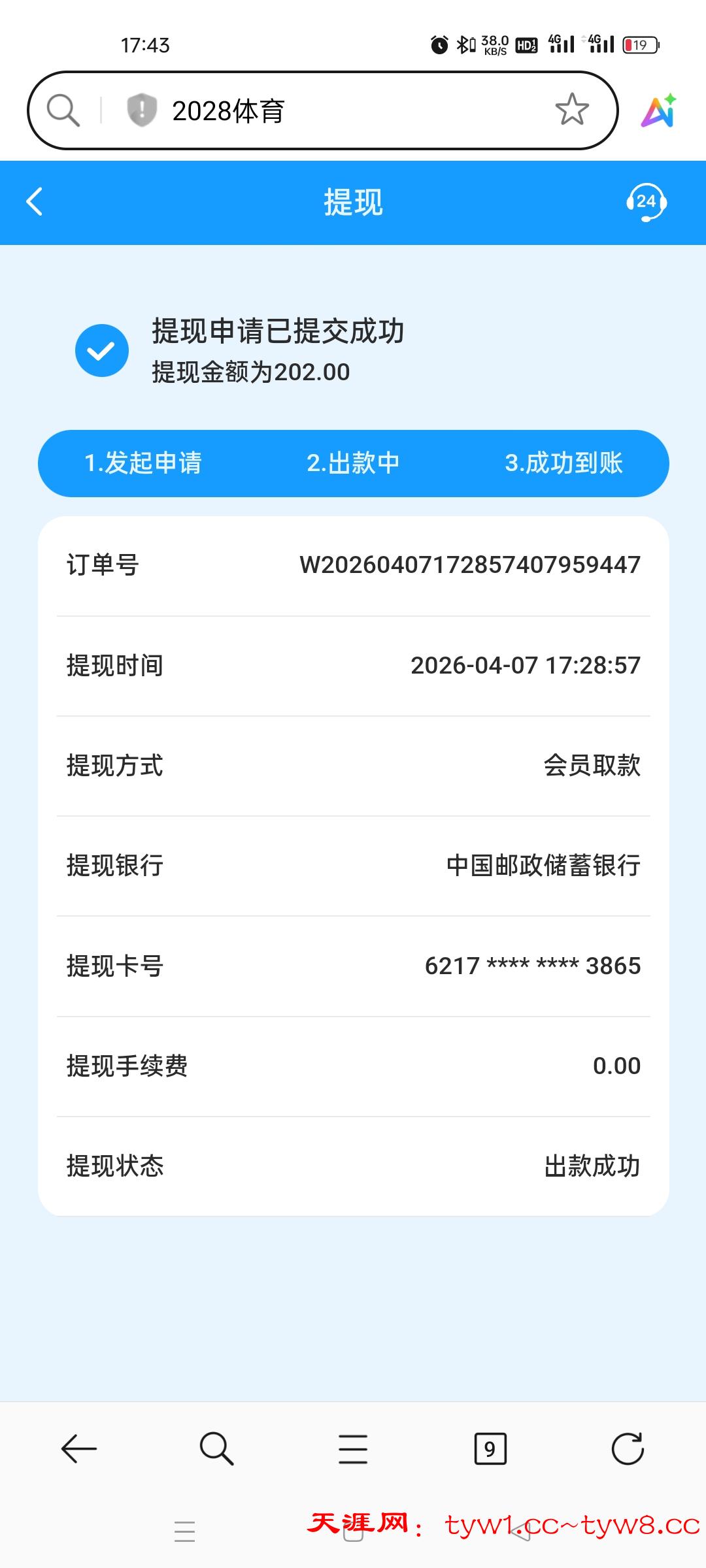The image size is (706, 1568).
Task: Bookmark this page with the star icon
Action: click(x=572, y=109)
